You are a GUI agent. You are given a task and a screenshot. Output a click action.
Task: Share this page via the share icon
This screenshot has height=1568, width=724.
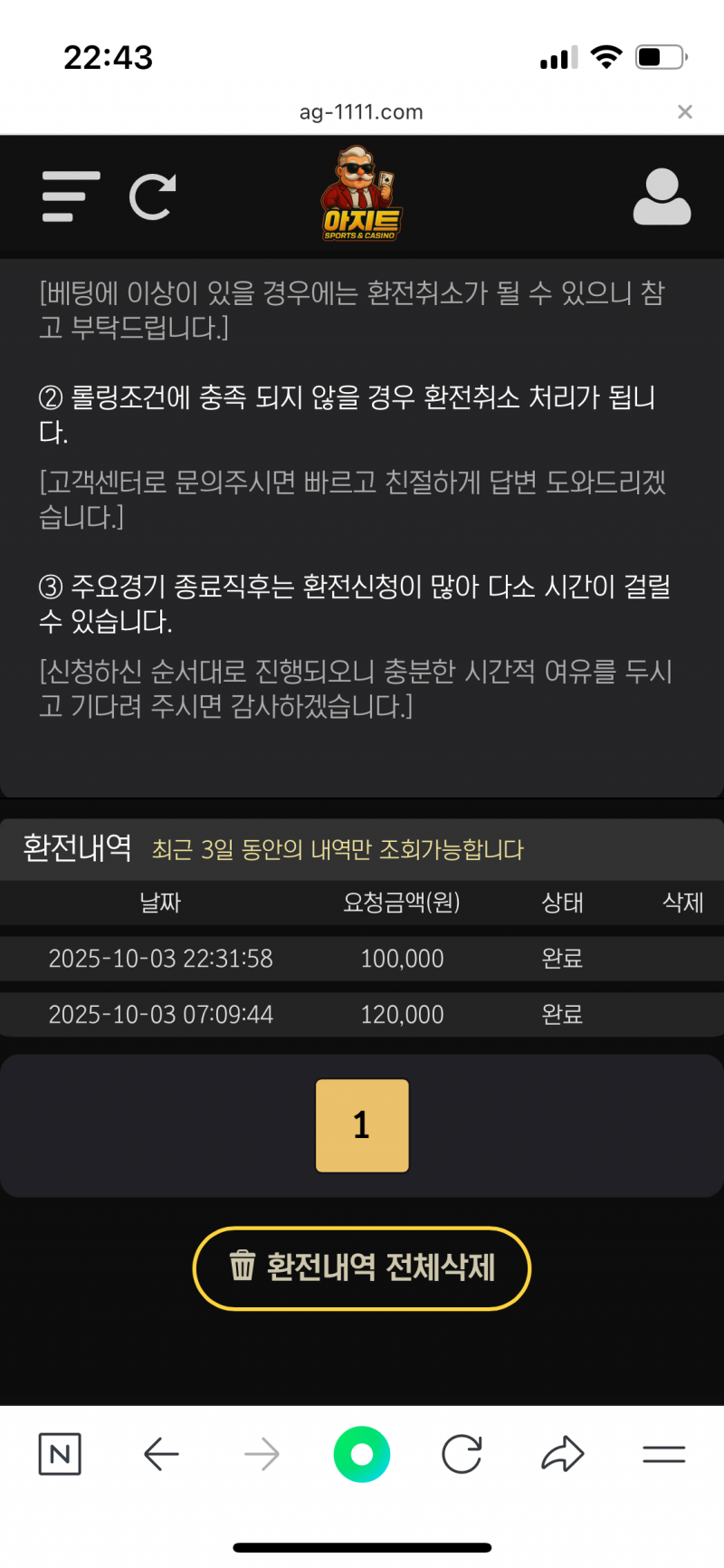pos(563,1455)
